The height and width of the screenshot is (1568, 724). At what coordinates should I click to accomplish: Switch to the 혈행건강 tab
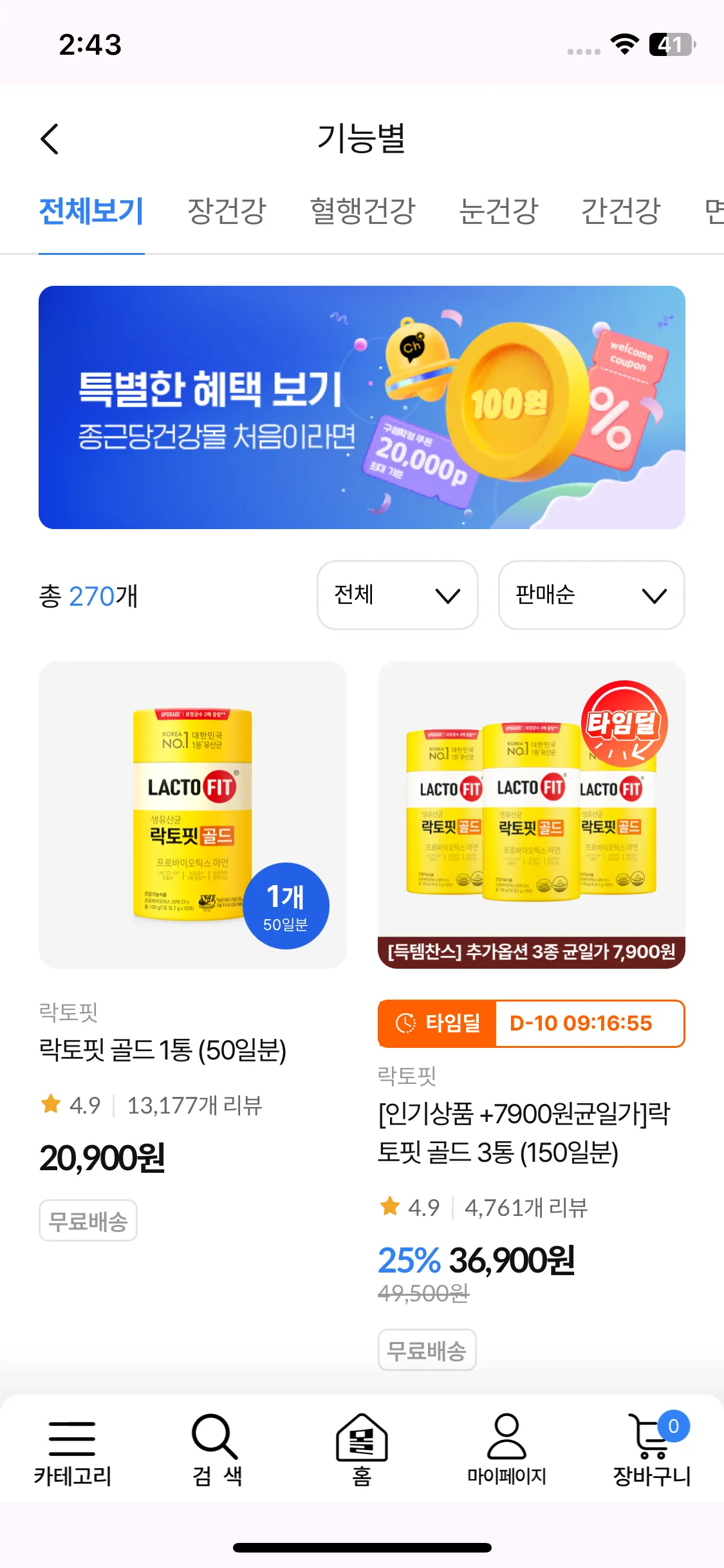[363, 211]
